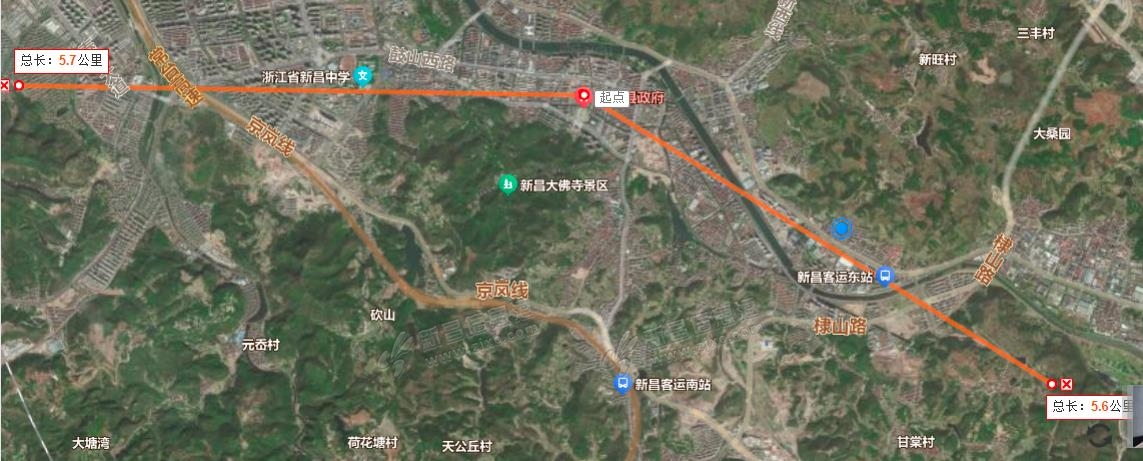The height and width of the screenshot is (461, 1143).
Task: Remove the 5.7 km measurement line
Action: pyautogui.click(x=4, y=86)
